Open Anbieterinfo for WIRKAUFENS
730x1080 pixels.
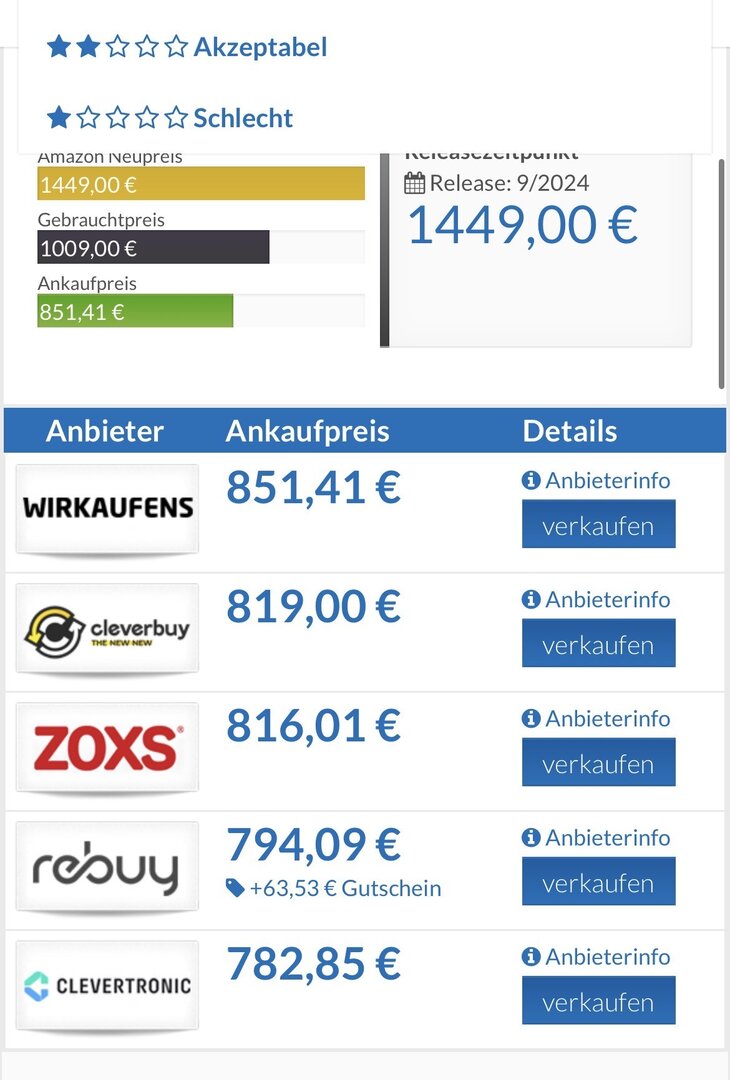pyautogui.click(x=597, y=480)
